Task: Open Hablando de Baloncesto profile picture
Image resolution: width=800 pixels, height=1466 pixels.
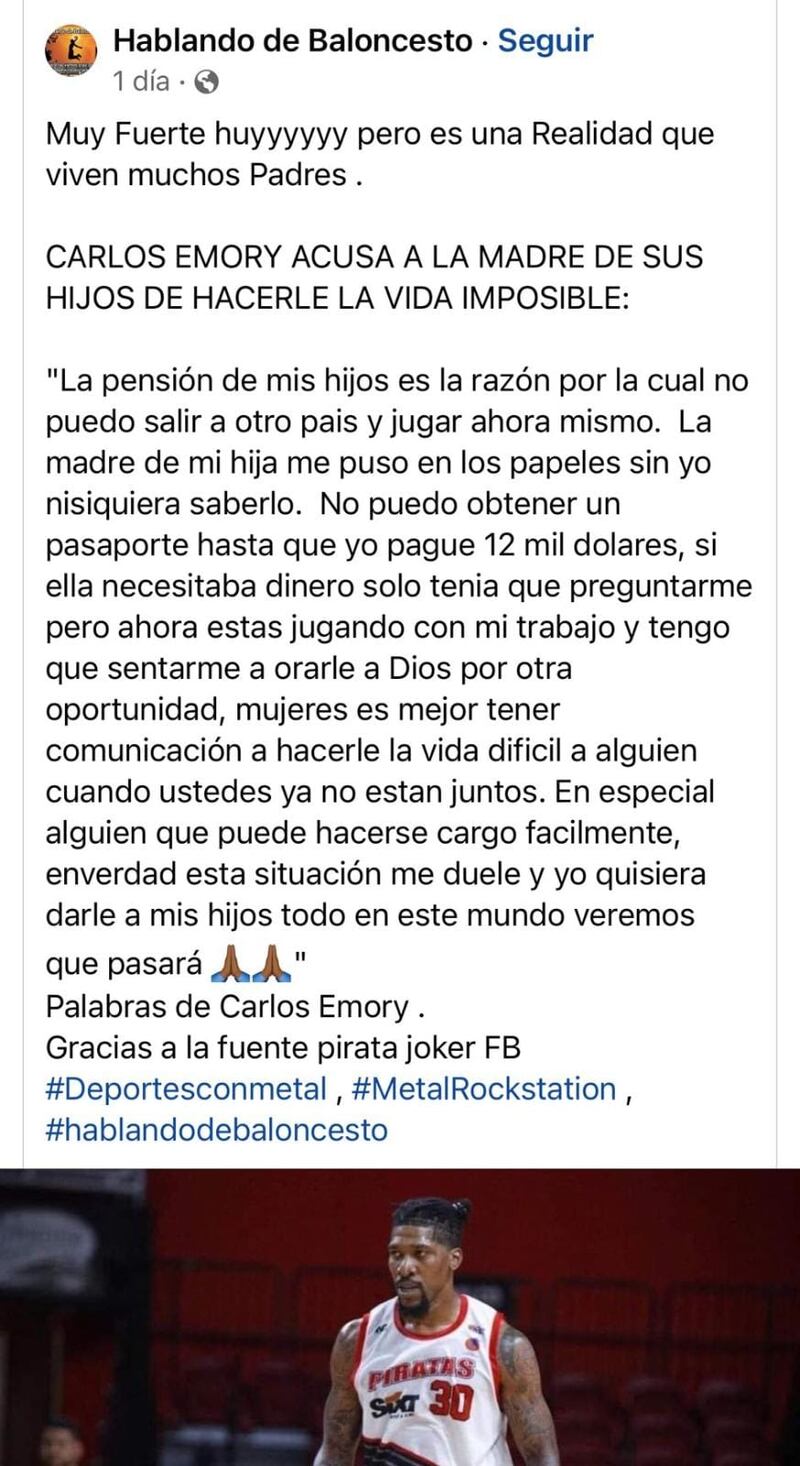Action: click(70, 53)
